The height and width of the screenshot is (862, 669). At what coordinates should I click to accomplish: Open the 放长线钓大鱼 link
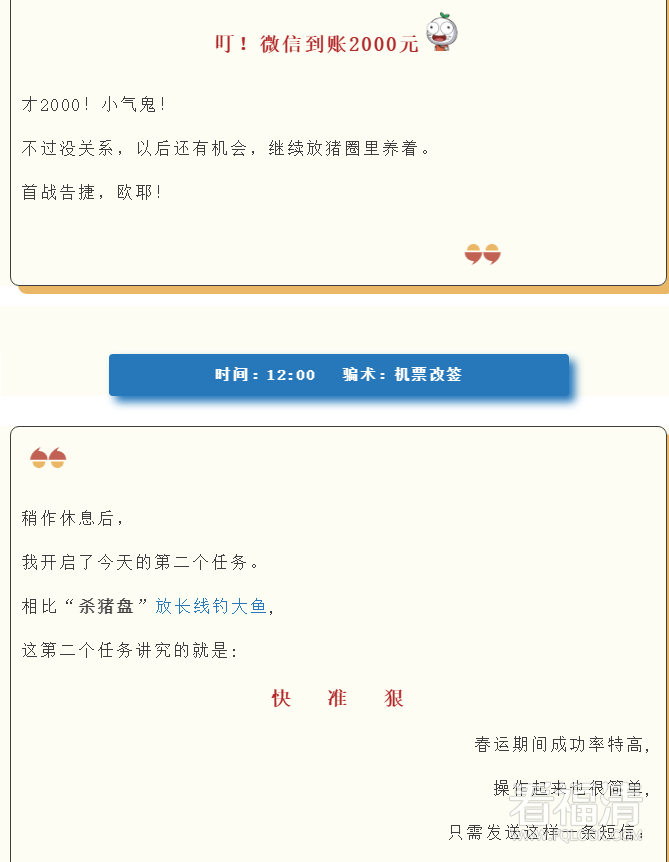(211, 606)
